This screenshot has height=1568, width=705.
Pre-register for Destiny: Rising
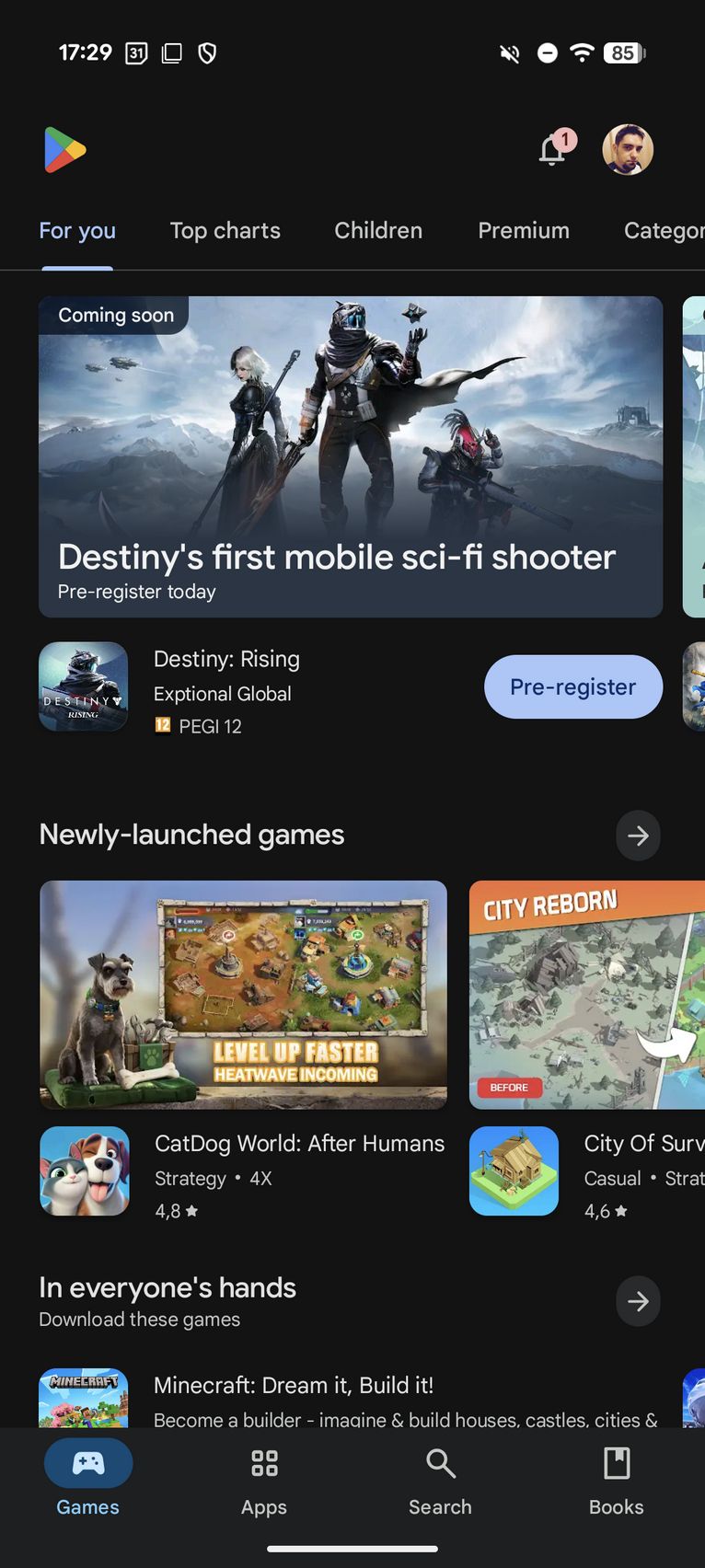tap(573, 686)
